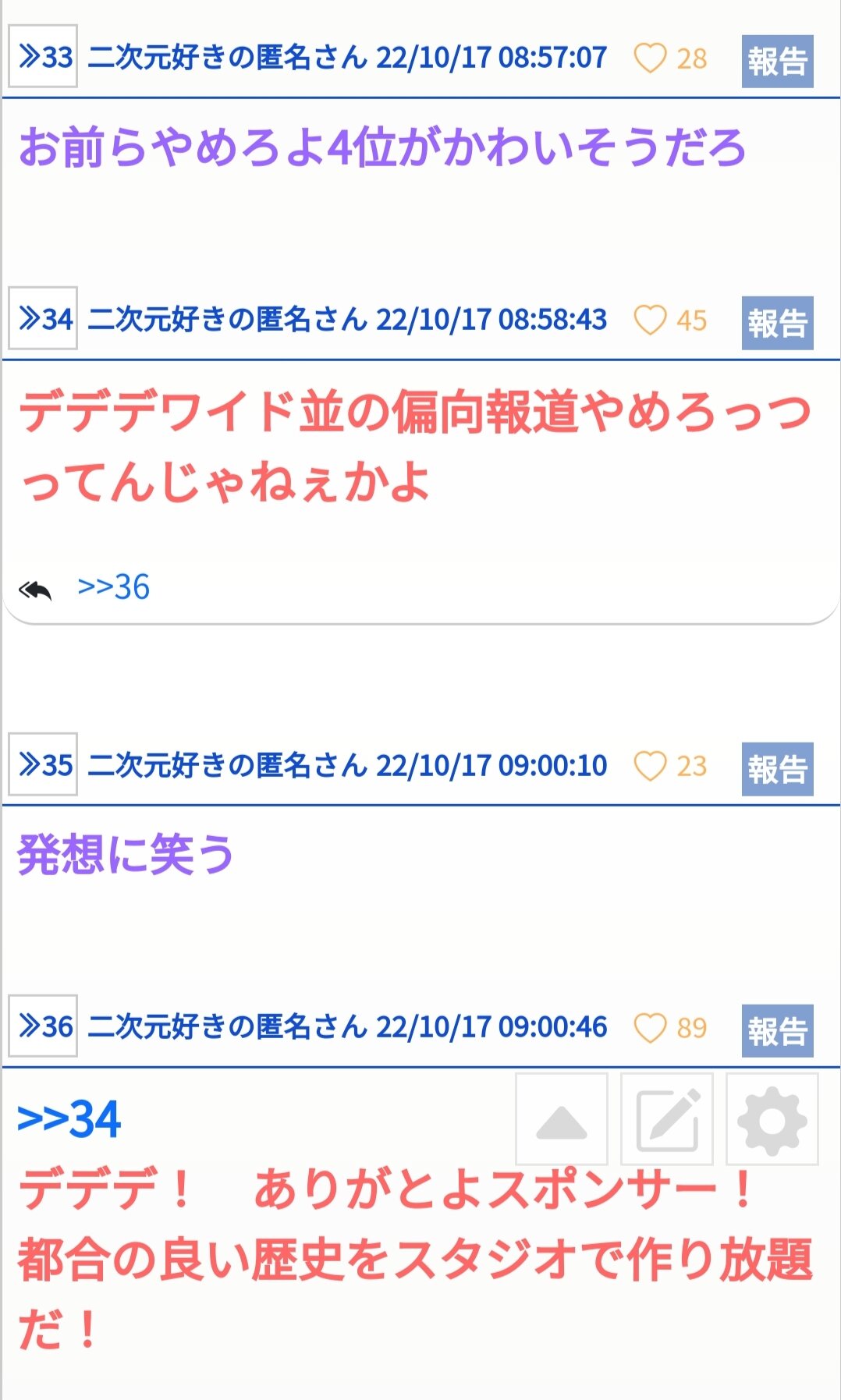Like post 34 with heart icon
The image size is (841, 1400).
pos(650,321)
